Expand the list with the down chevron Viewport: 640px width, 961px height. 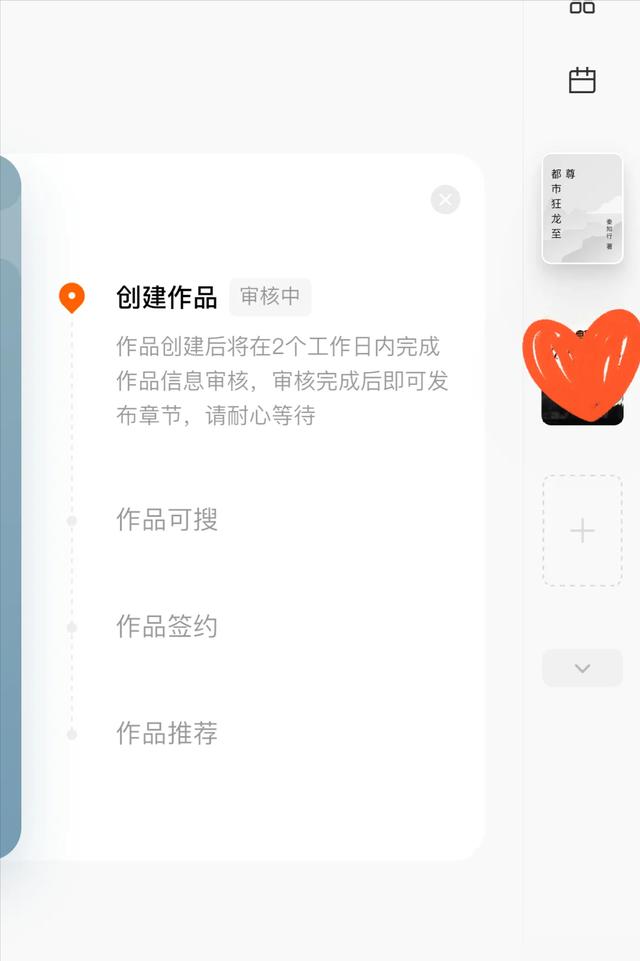[582, 668]
